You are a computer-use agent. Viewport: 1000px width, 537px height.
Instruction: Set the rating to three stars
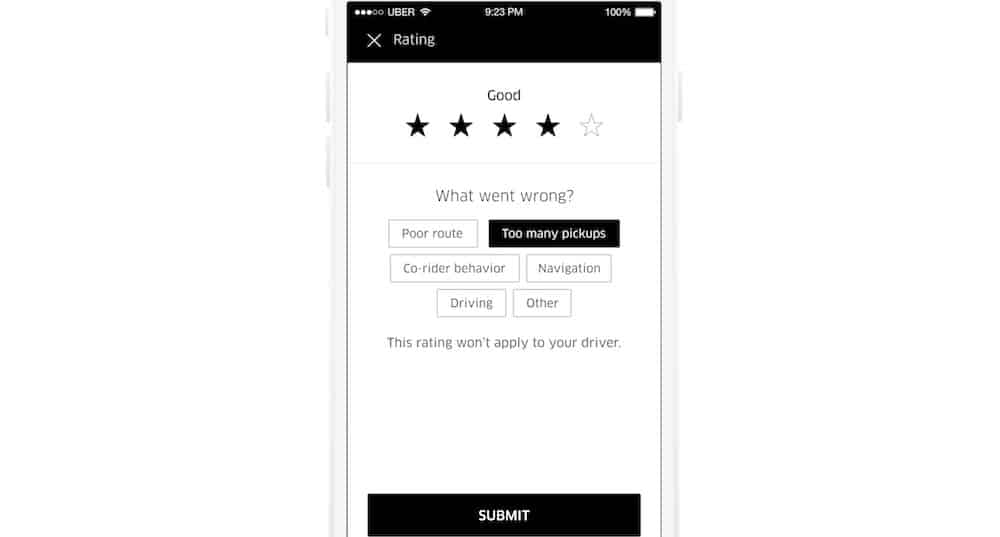(x=504, y=126)
